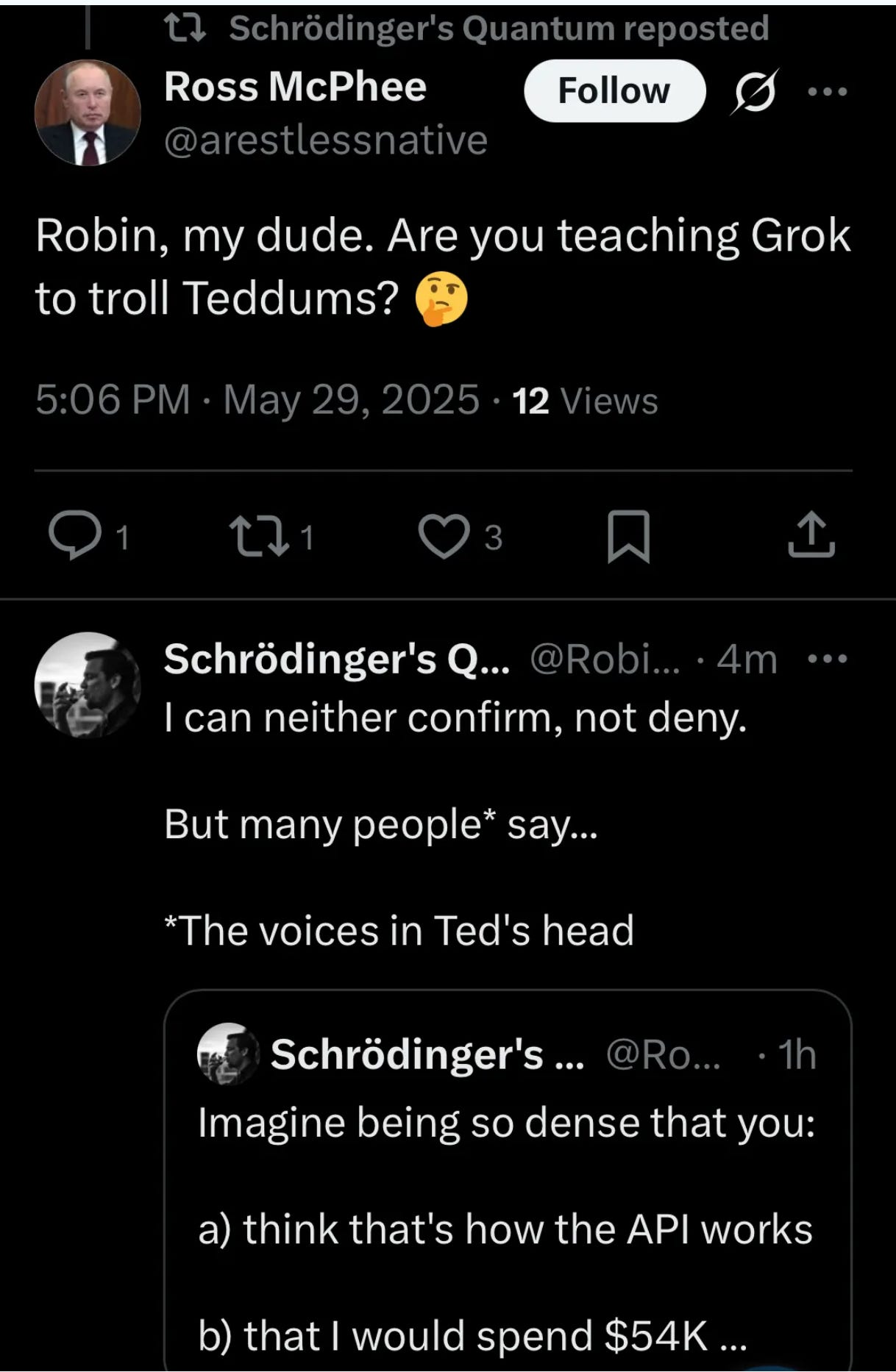Open overflow menu on the 4m reply
Image resolution: width=896 pixels, height=1372 pixels.
pos(828,658)
